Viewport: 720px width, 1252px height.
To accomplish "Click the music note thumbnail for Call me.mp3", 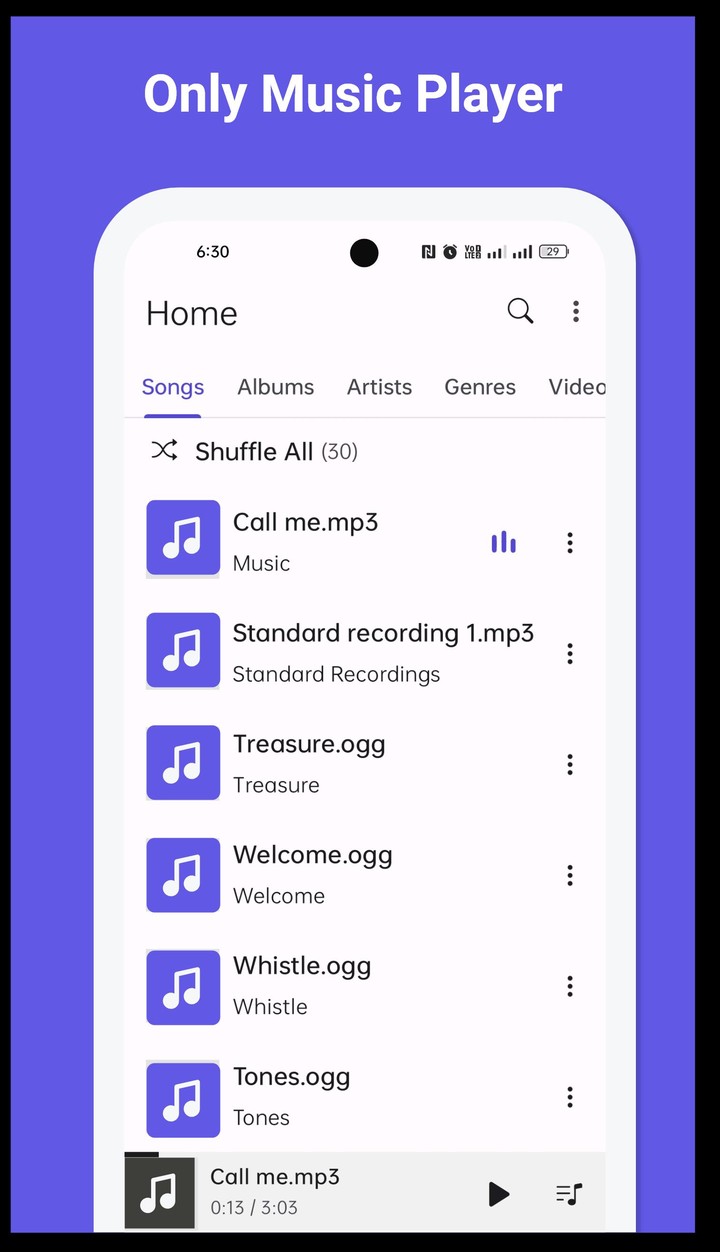I will (183, 538).
